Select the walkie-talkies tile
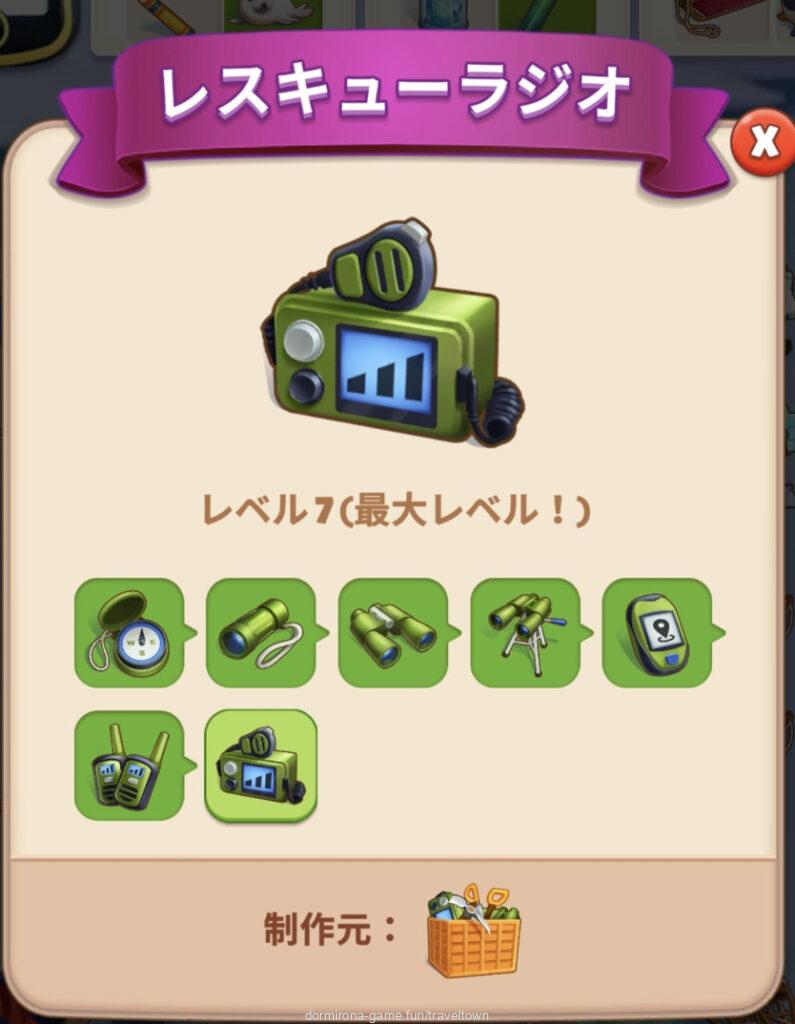 [x=129, y=765]
